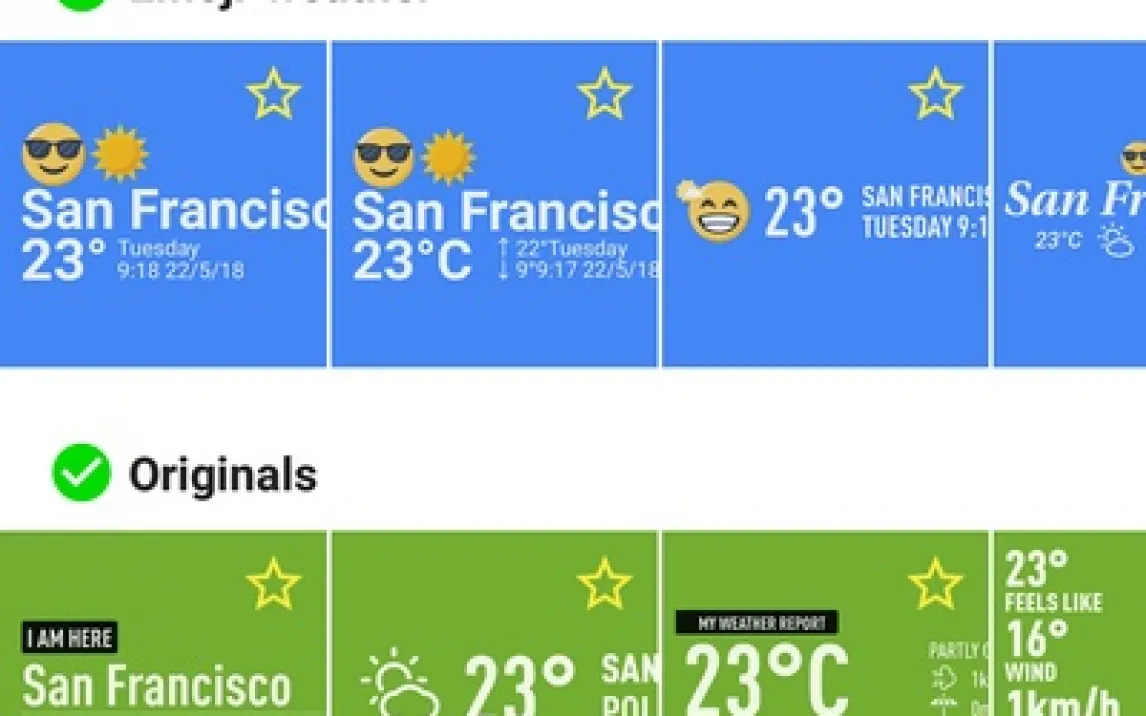
Task: Favorite the green partly cloudy icon 23° widget
Action: (x=604, y=584)
